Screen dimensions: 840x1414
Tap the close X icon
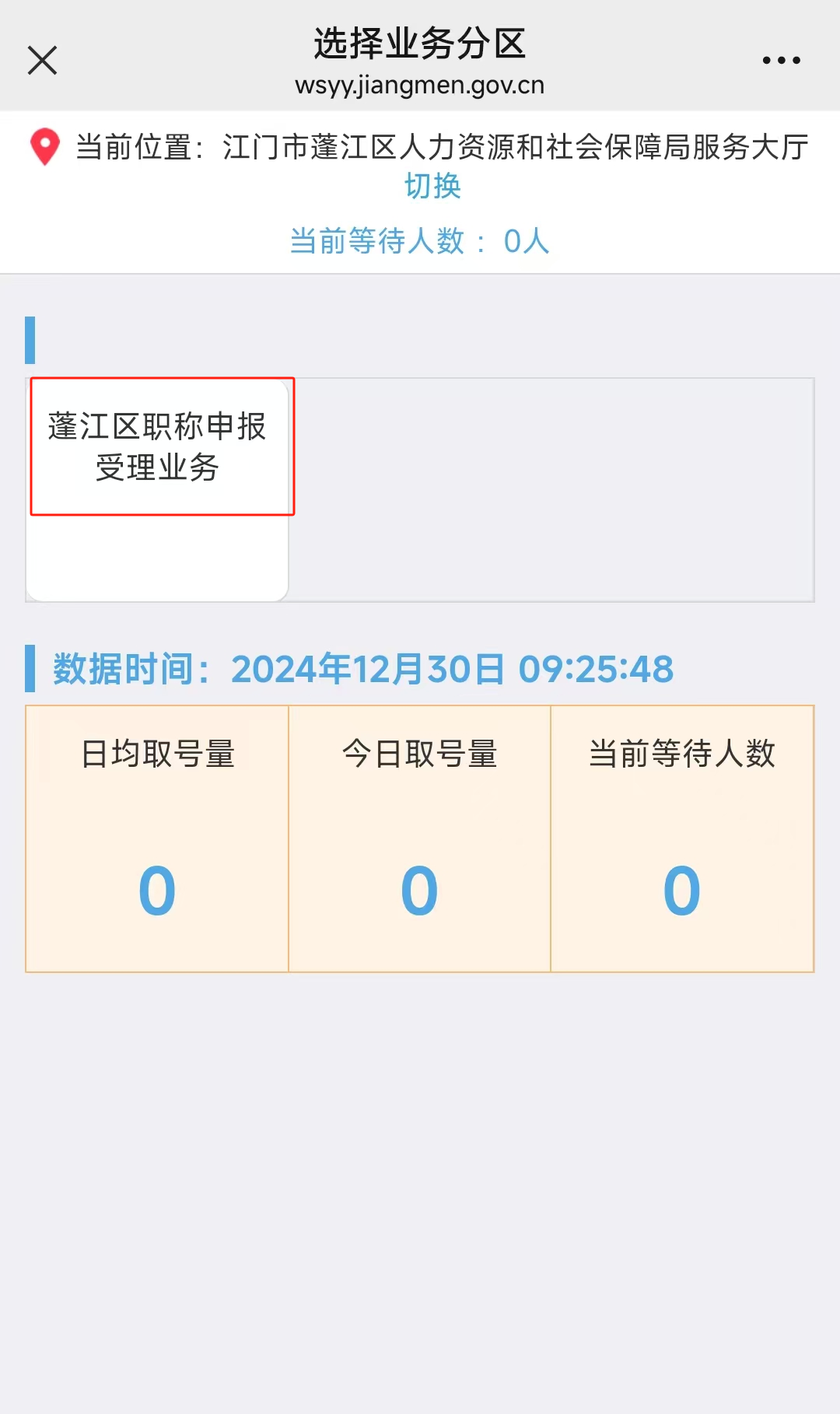click(x=43, y=60)
